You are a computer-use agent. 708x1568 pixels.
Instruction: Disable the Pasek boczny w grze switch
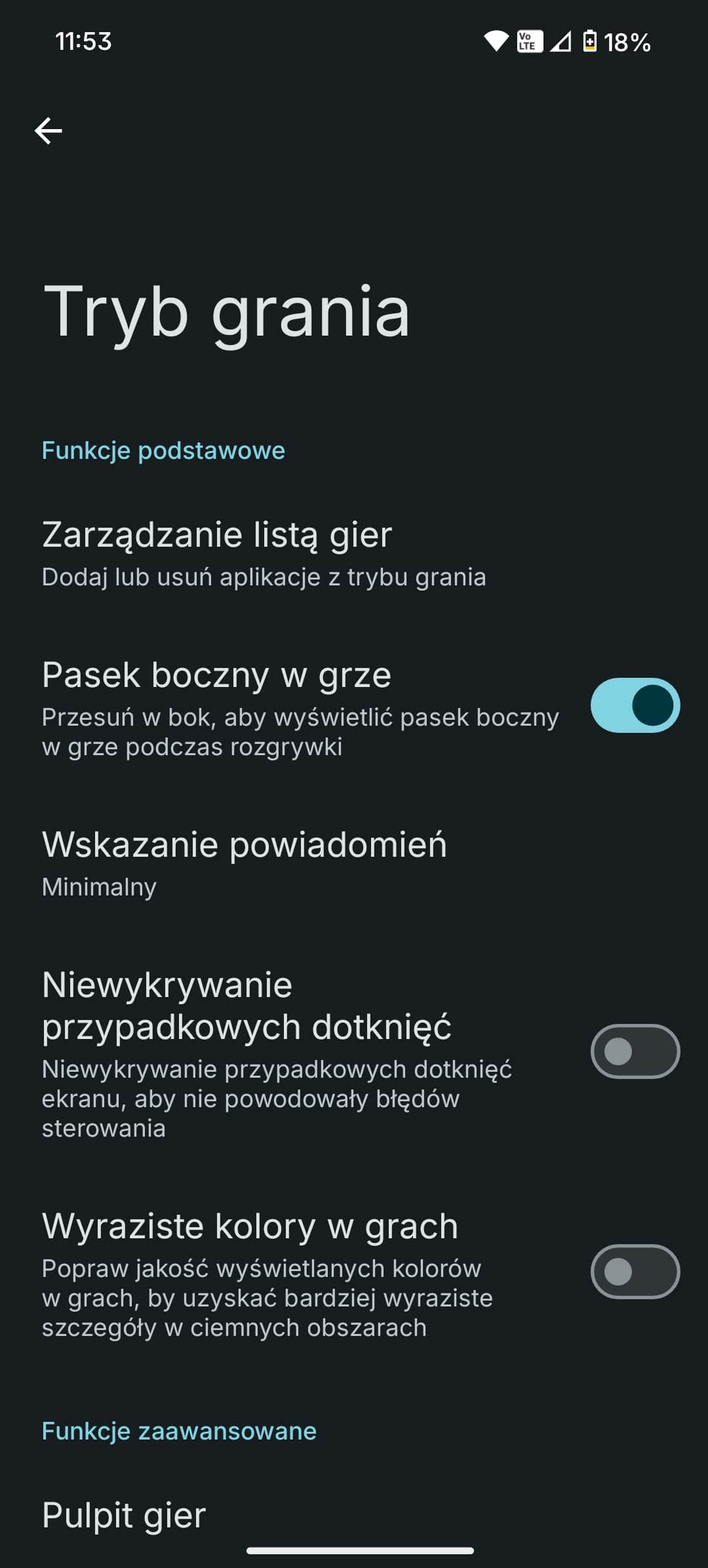point(635,705)
